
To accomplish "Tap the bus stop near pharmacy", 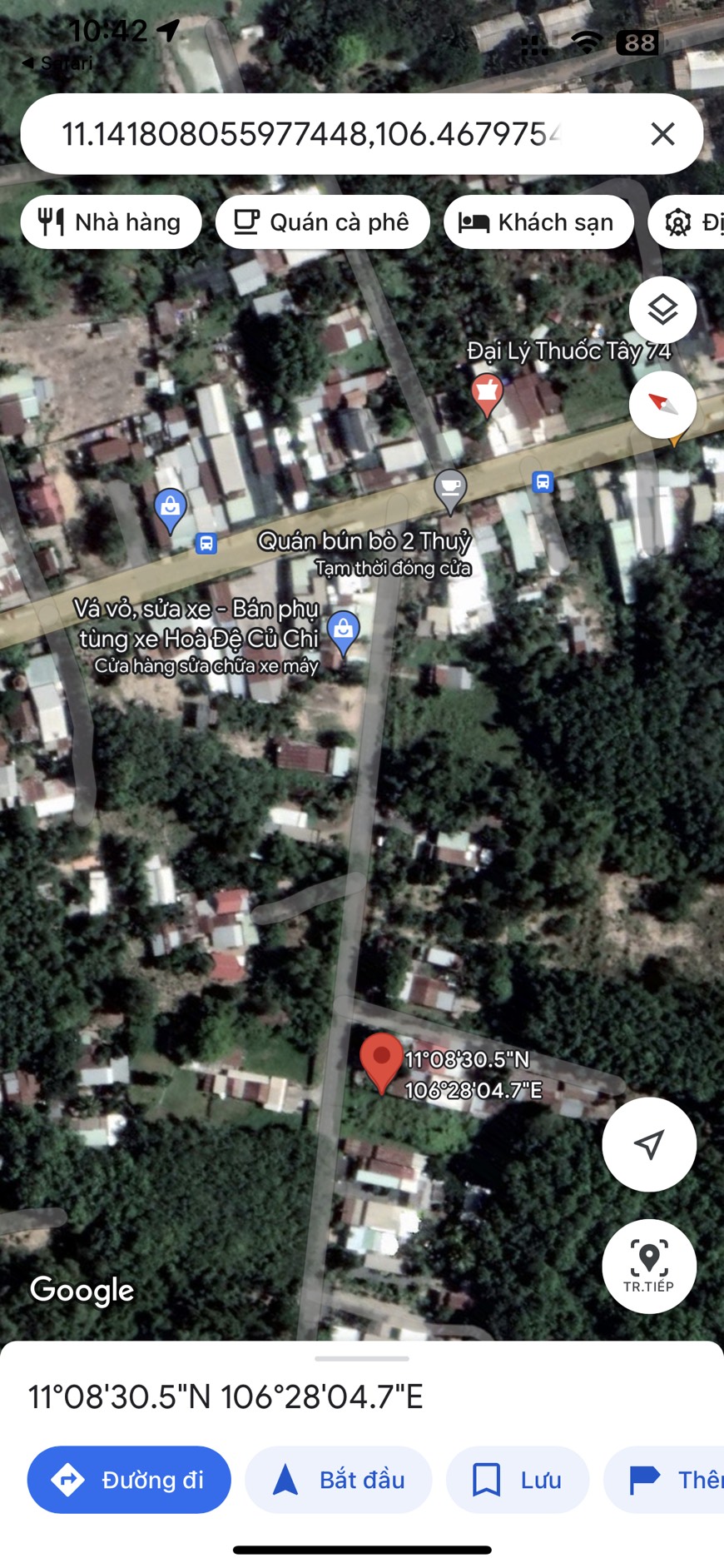I will point(543,481).
